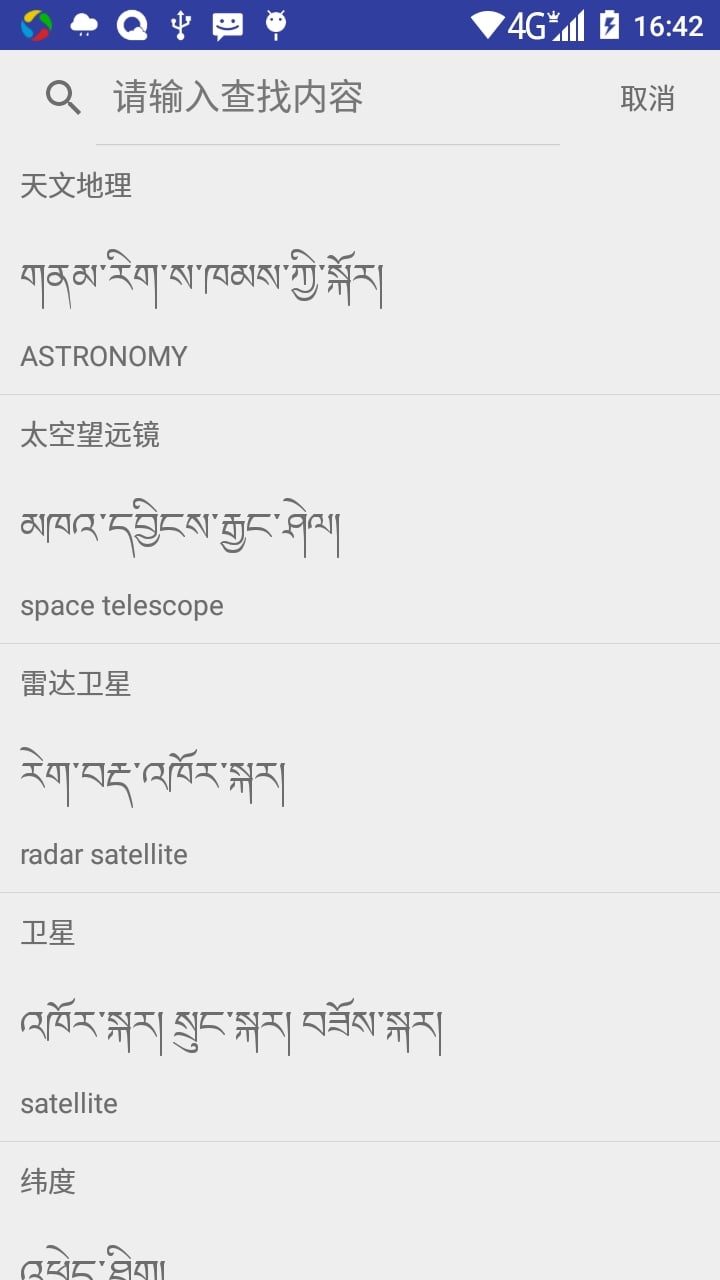Open the messaging notification icon
720x1280 pixels.
[x=227, y=22]
